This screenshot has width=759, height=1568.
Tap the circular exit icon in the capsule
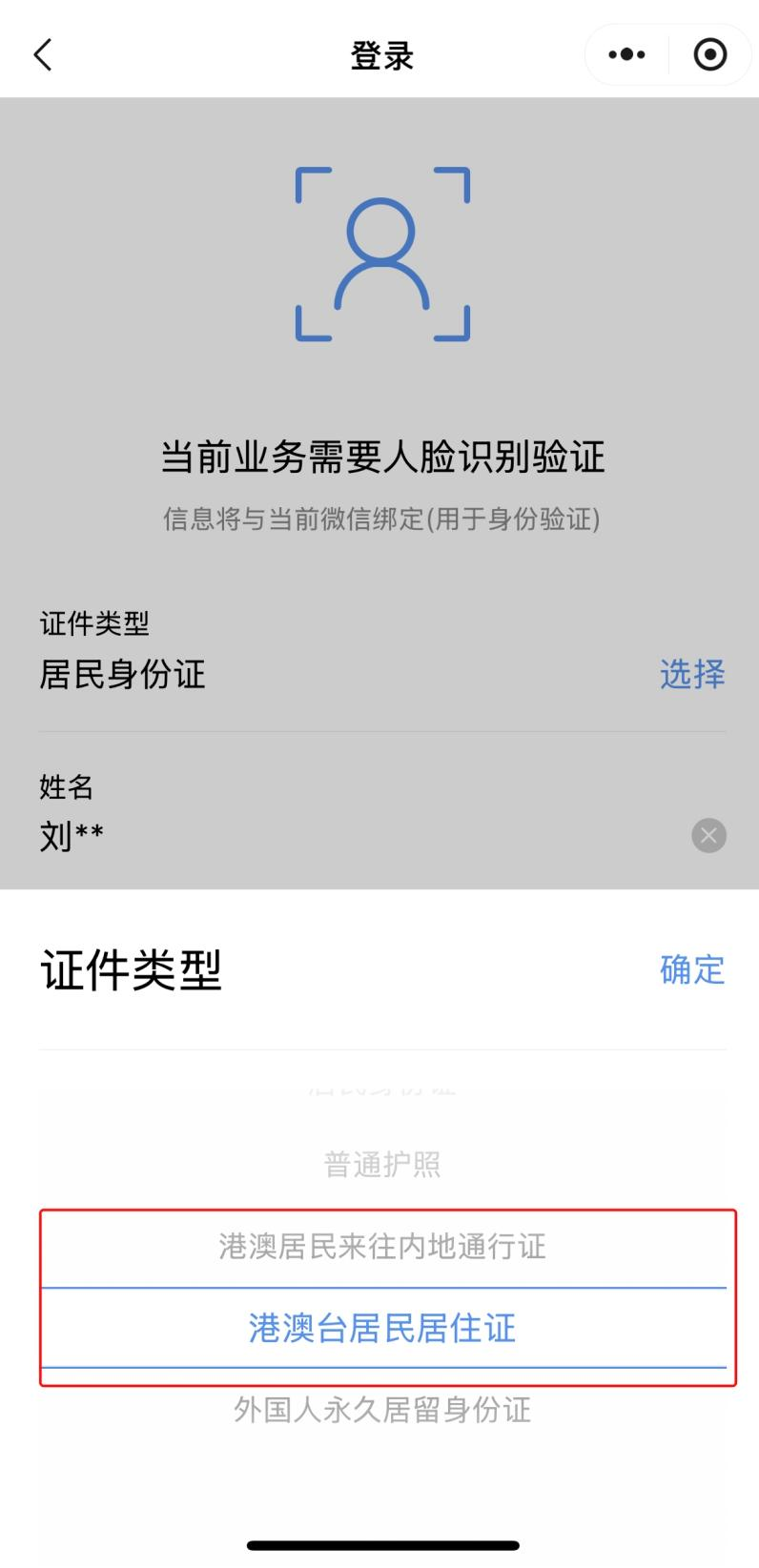click(x=707, y=54)
